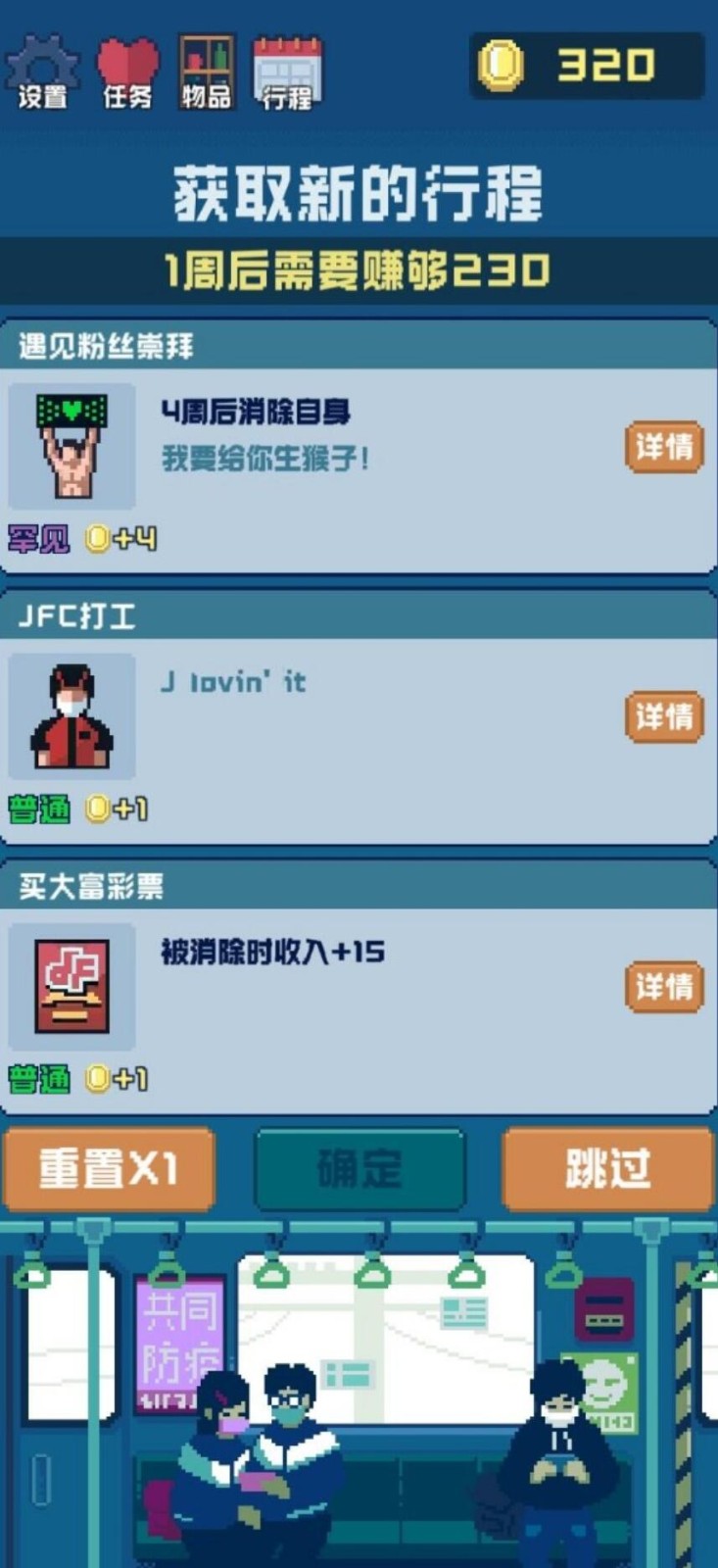Open the 物品 items shelf
Screen dimensions: 718x1568
(207, 72)
